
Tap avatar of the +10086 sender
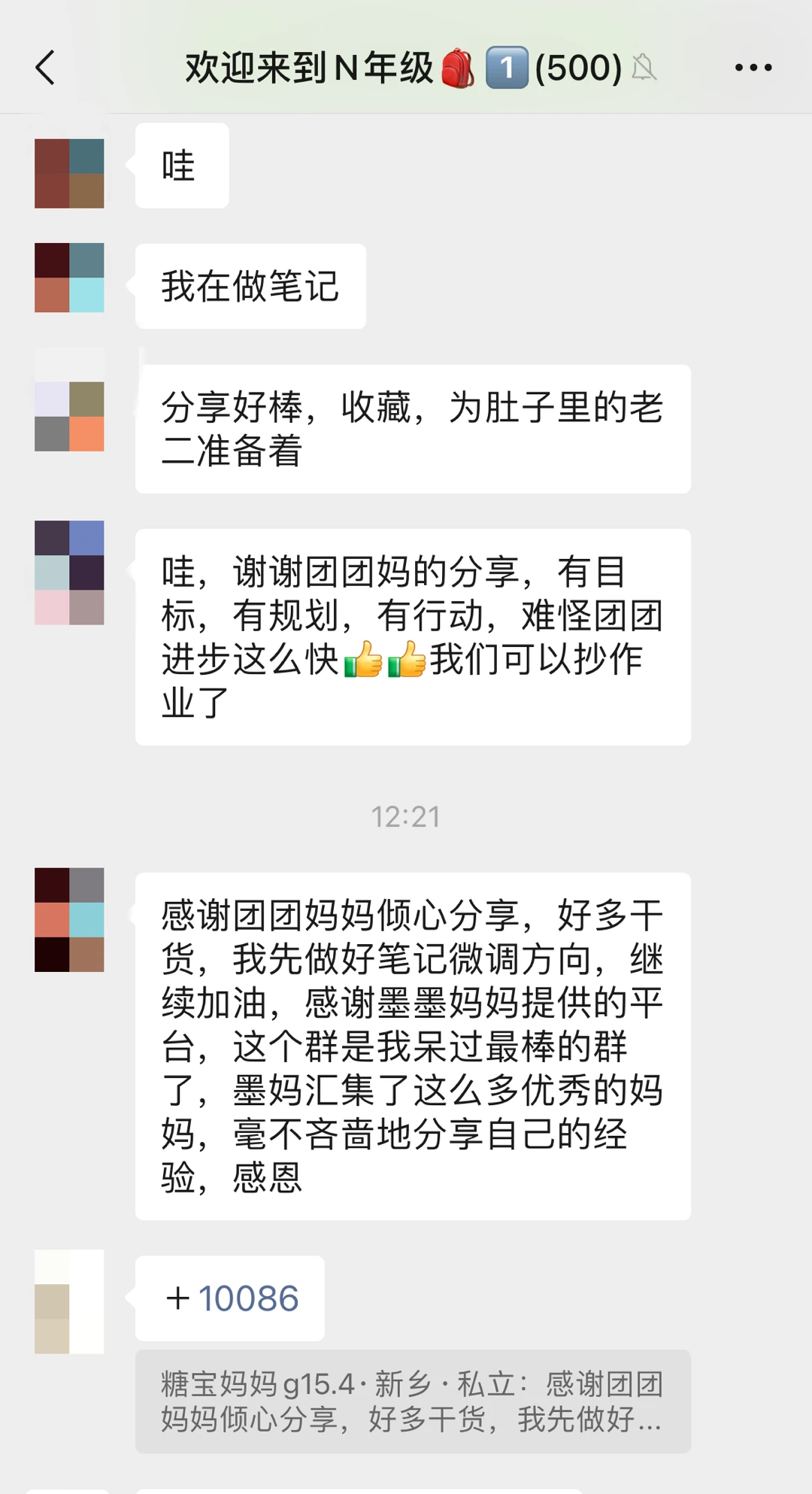(x=69, y=1301)
